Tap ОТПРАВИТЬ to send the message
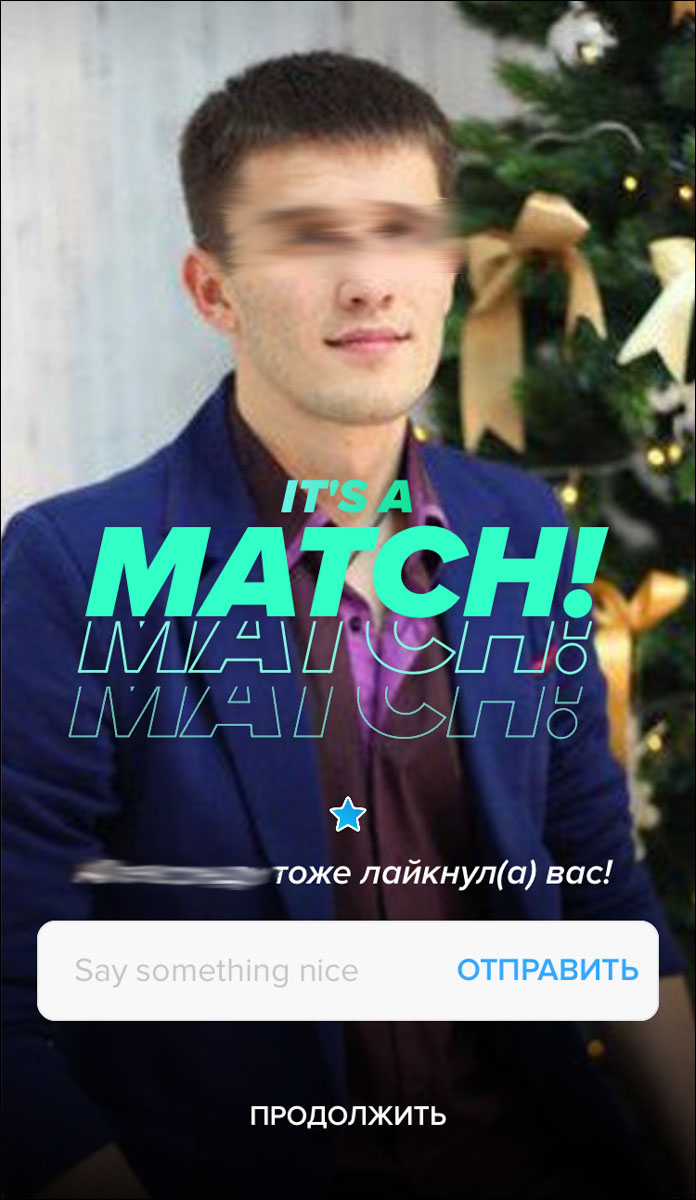This screenshot has width=696, height=1200. tap(547, 970)
